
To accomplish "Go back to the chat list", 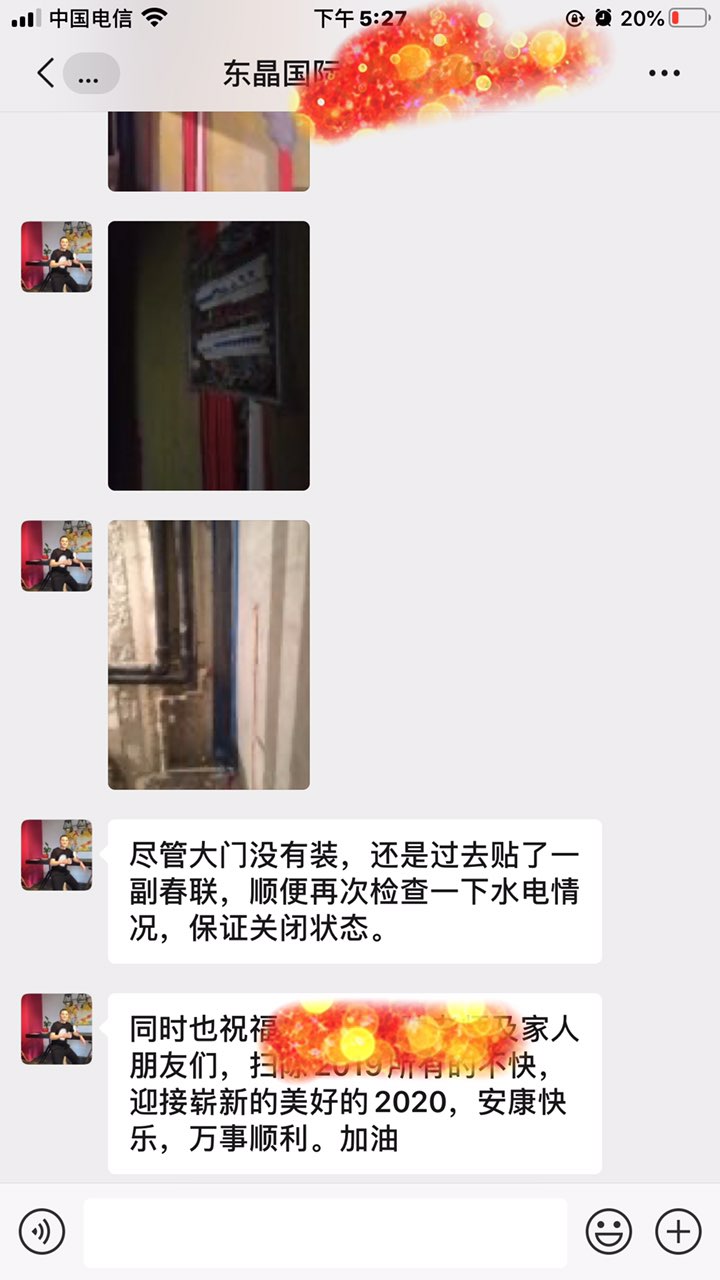I will coord(45,73).
